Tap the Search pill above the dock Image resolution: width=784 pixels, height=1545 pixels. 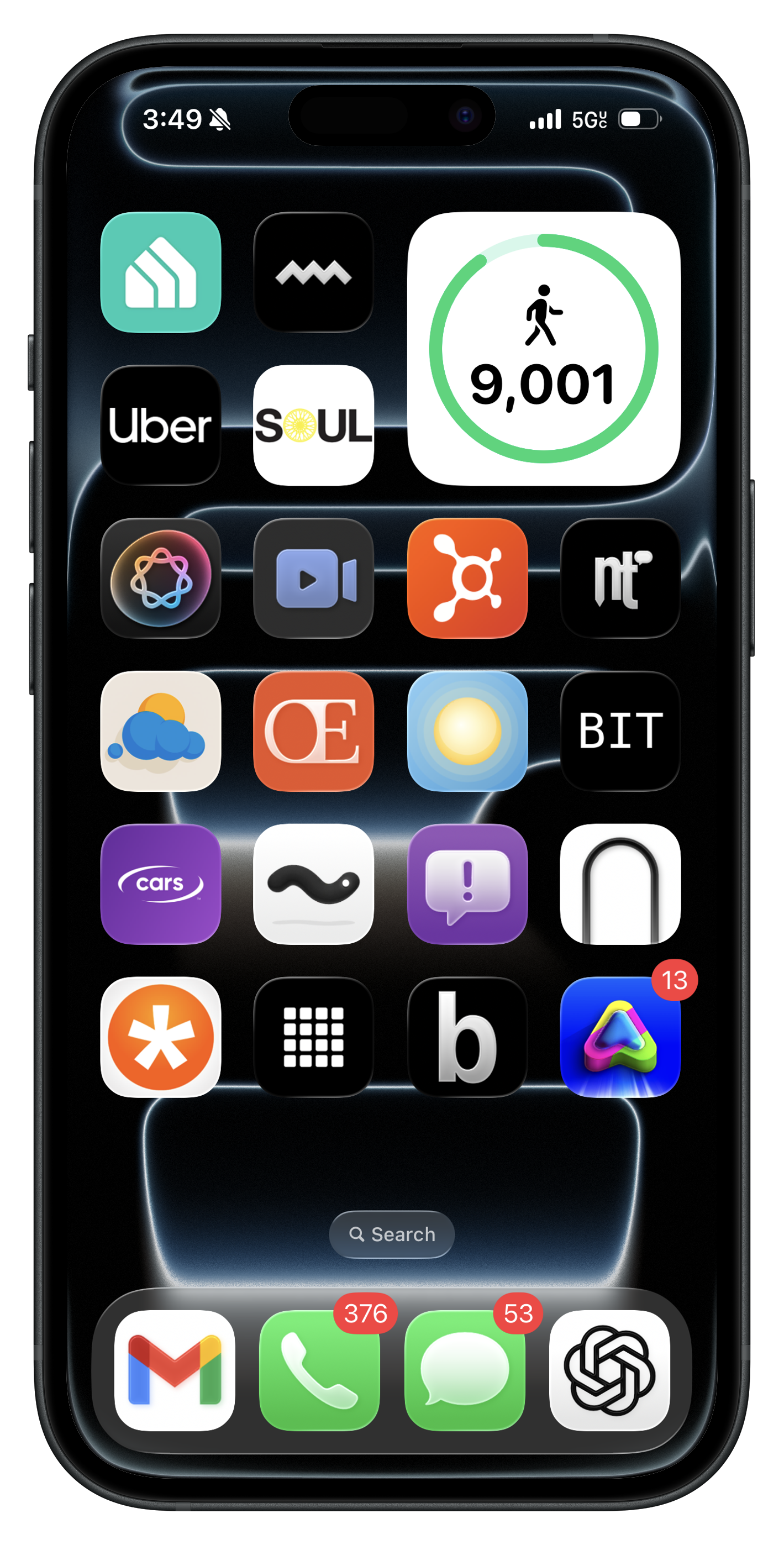pyautogui.click(x=392, y=1234)
